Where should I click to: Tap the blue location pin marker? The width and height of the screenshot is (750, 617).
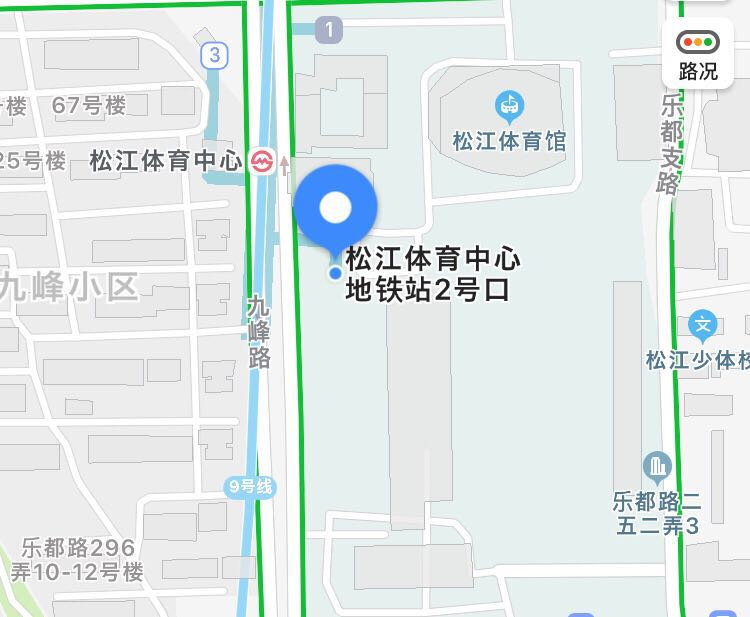point(336,209)
